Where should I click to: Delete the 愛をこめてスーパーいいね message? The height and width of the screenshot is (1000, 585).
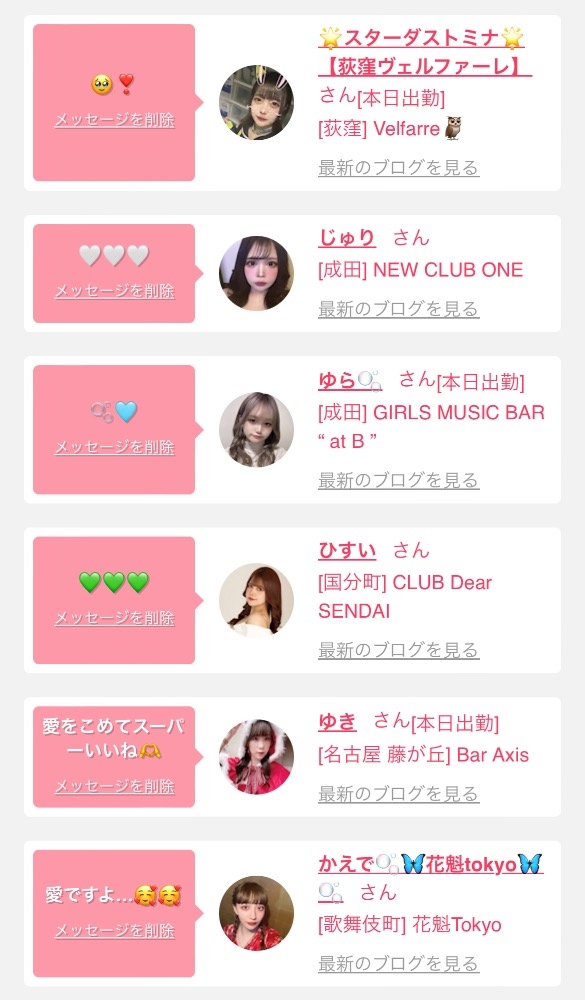tap(115, 786)
